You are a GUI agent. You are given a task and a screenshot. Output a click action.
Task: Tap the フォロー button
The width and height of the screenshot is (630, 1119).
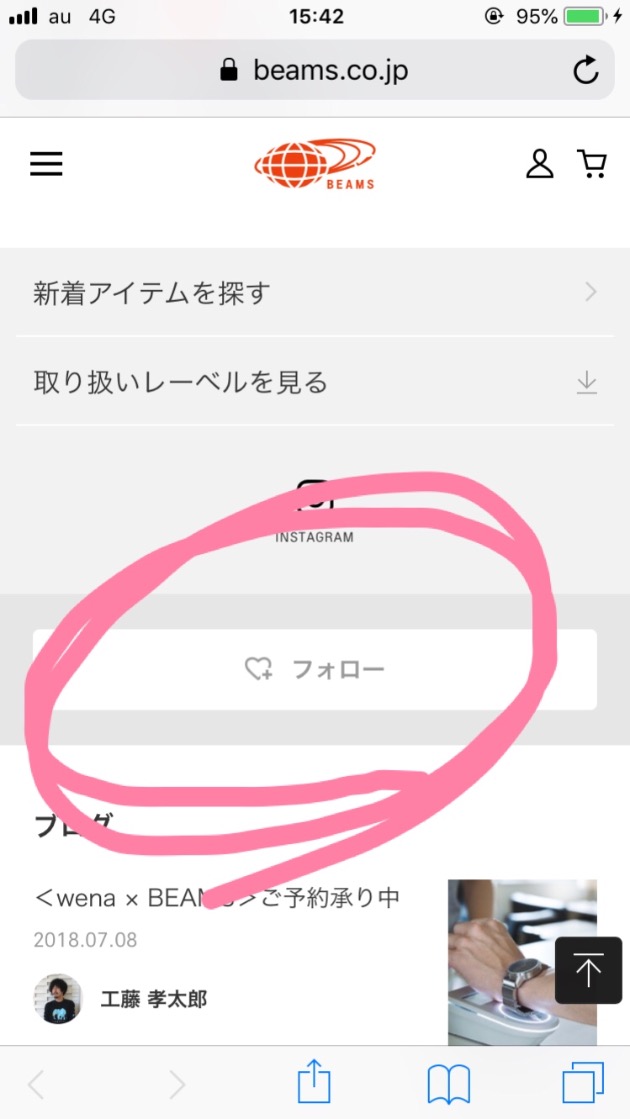[x=315, y=669]
